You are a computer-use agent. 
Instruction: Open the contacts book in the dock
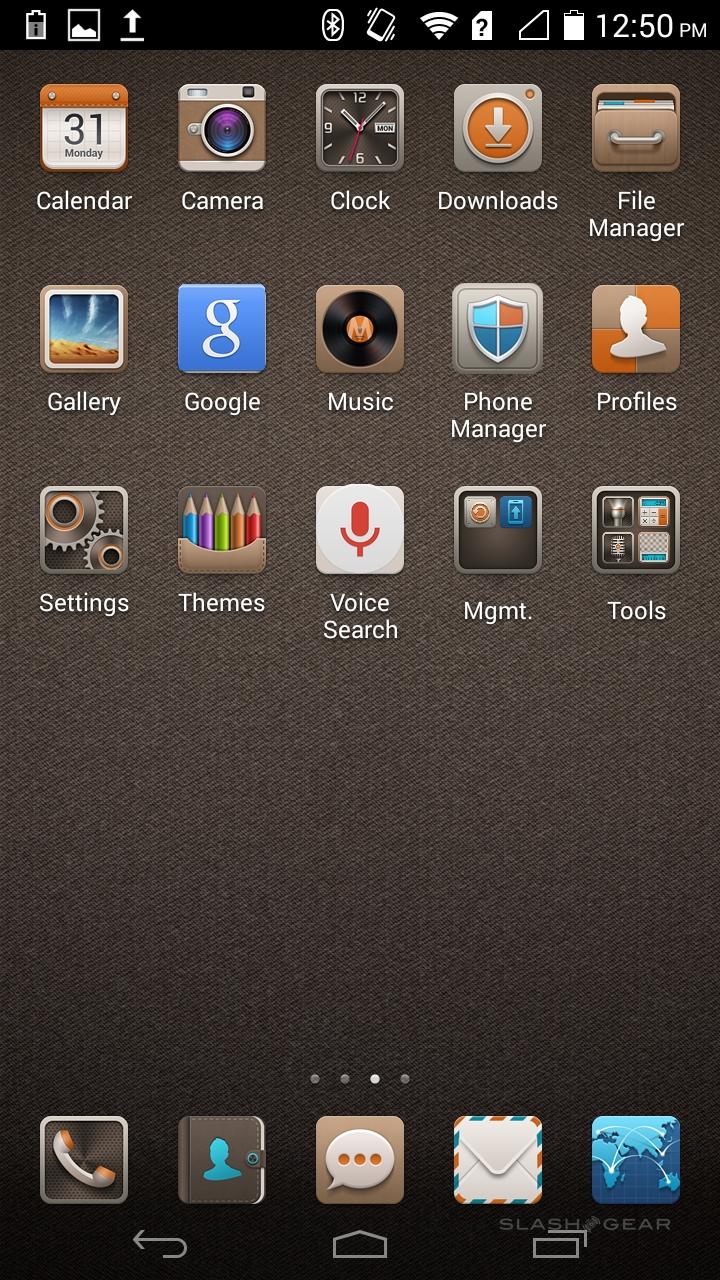click(x=222, y=1160)
